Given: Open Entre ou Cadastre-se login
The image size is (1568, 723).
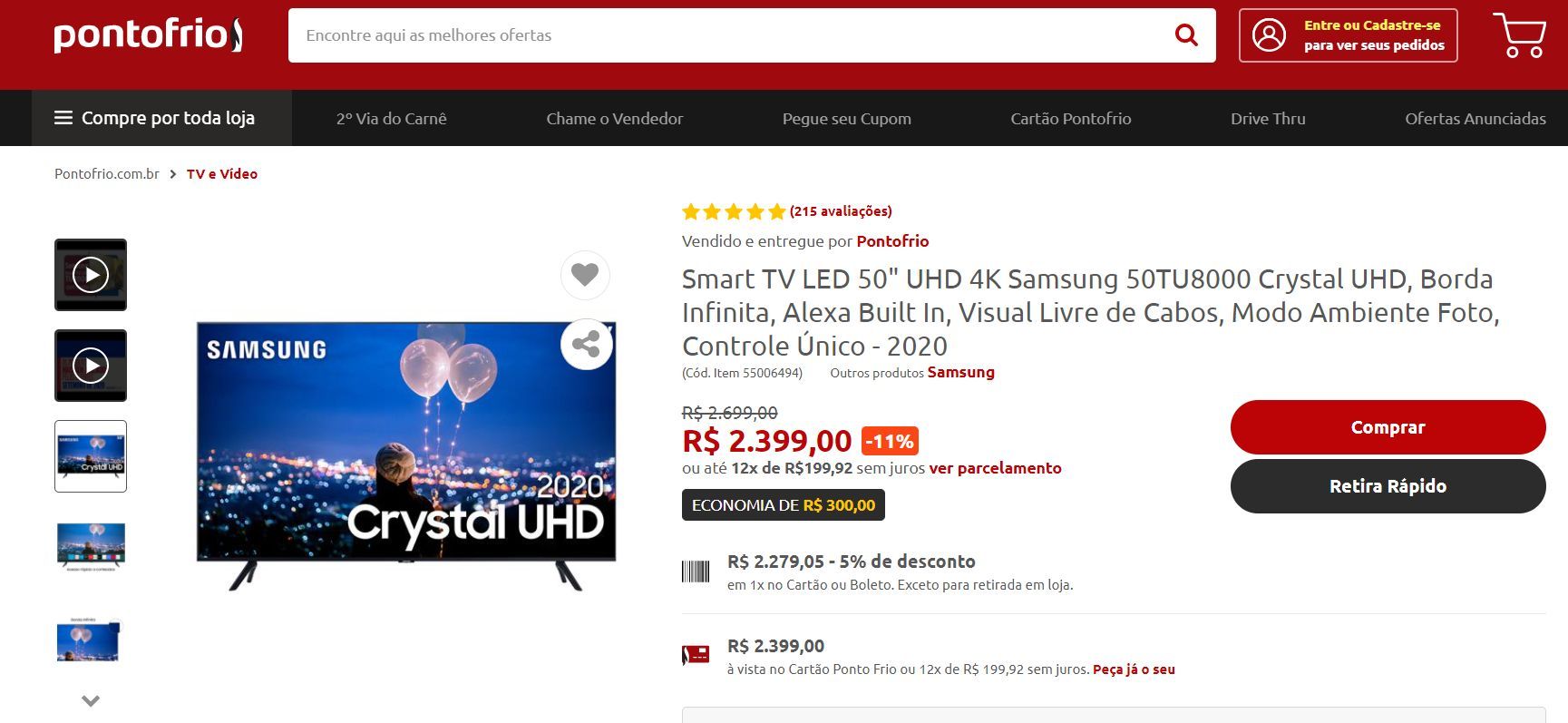Looking at the screenshot, I should (1348, 35).
